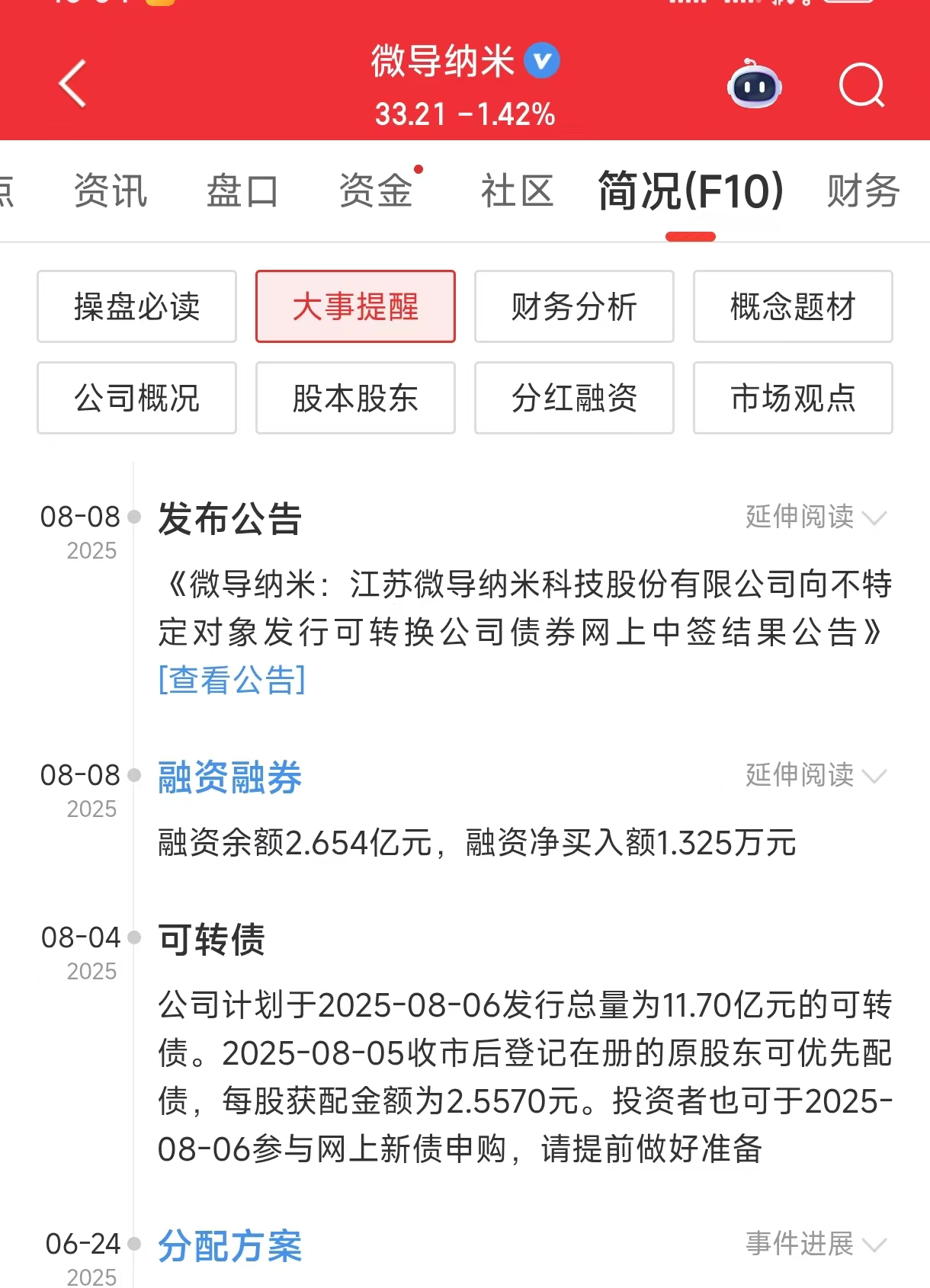
Task: Select the 概念题材 section button
Action: [x=793, y=306]
